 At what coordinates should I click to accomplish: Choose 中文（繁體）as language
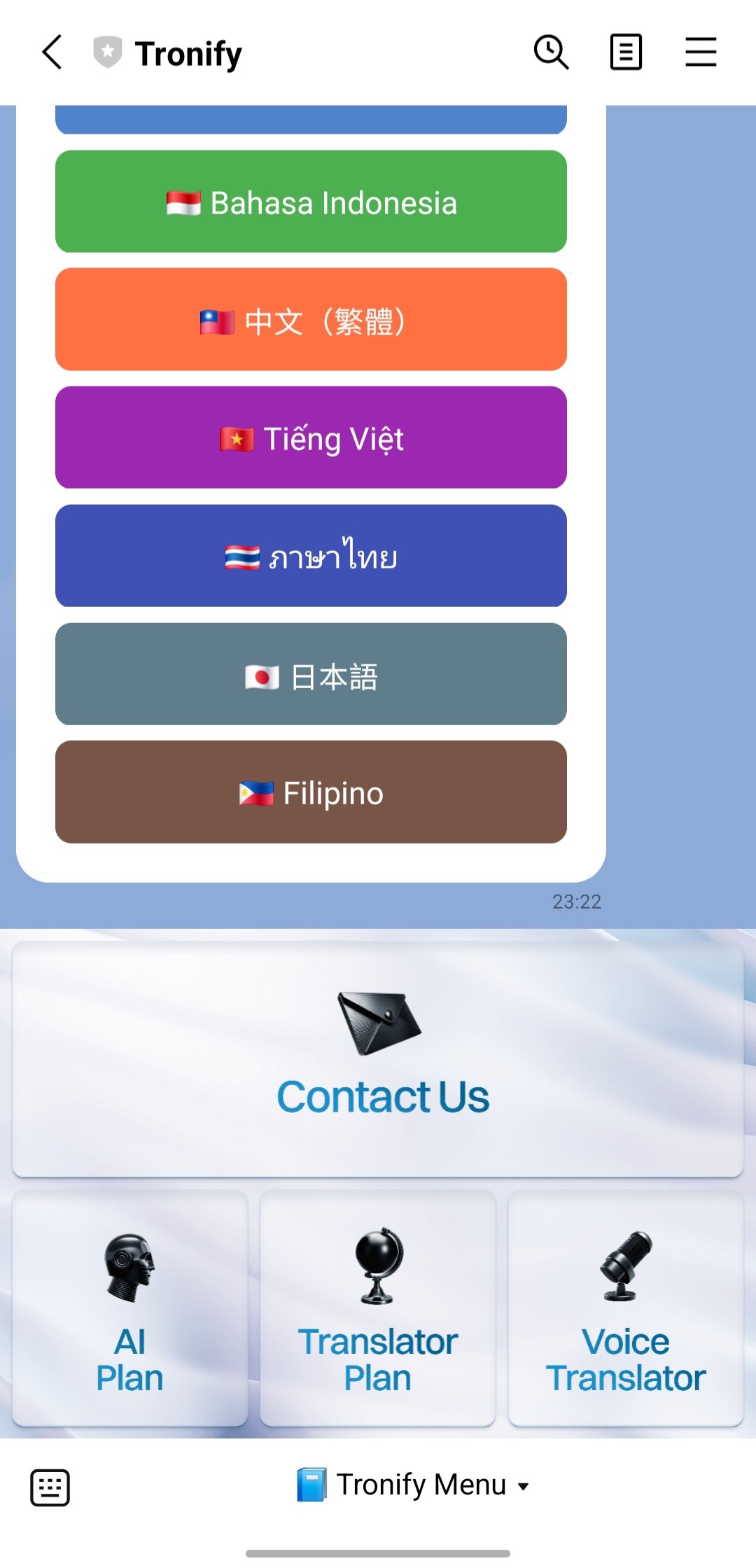point(311,320)
